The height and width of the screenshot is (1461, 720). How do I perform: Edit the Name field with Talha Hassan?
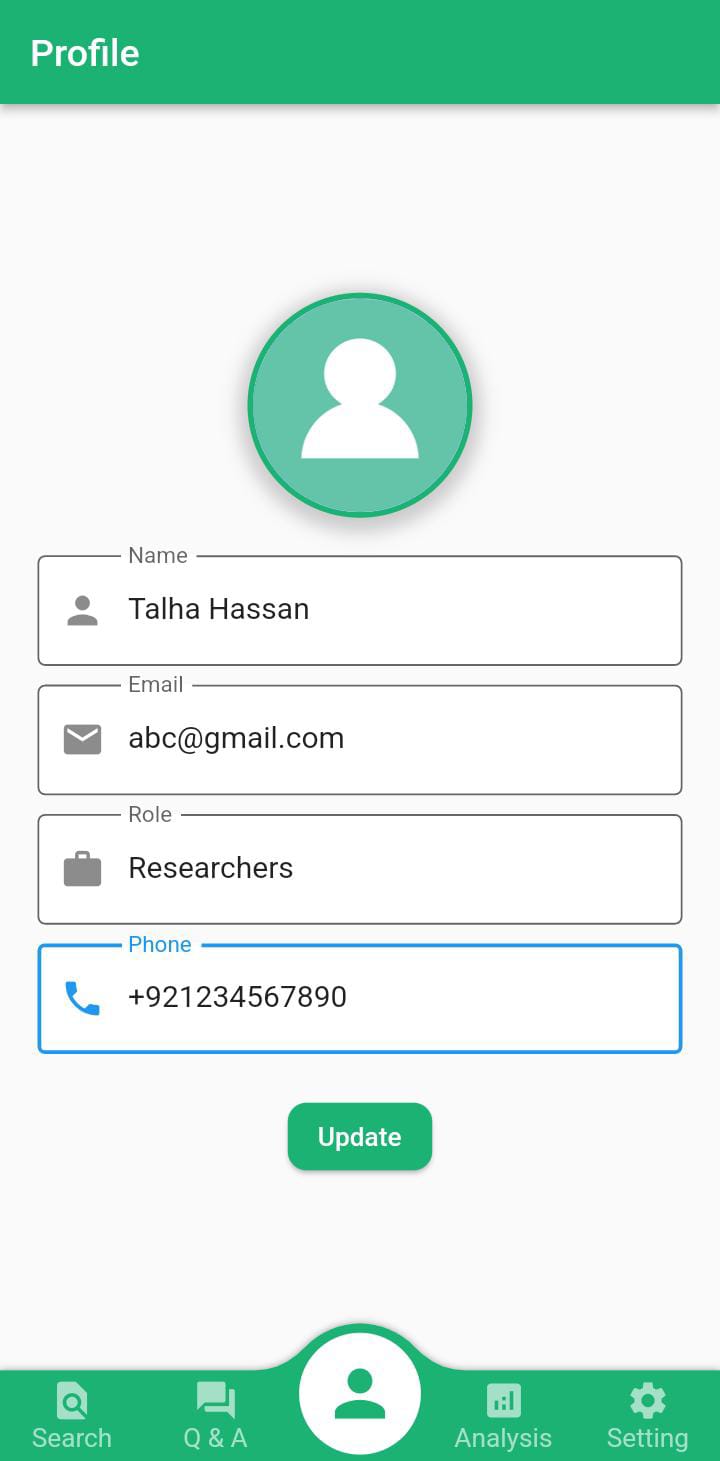pyautogui.click(x=360, y=610)
